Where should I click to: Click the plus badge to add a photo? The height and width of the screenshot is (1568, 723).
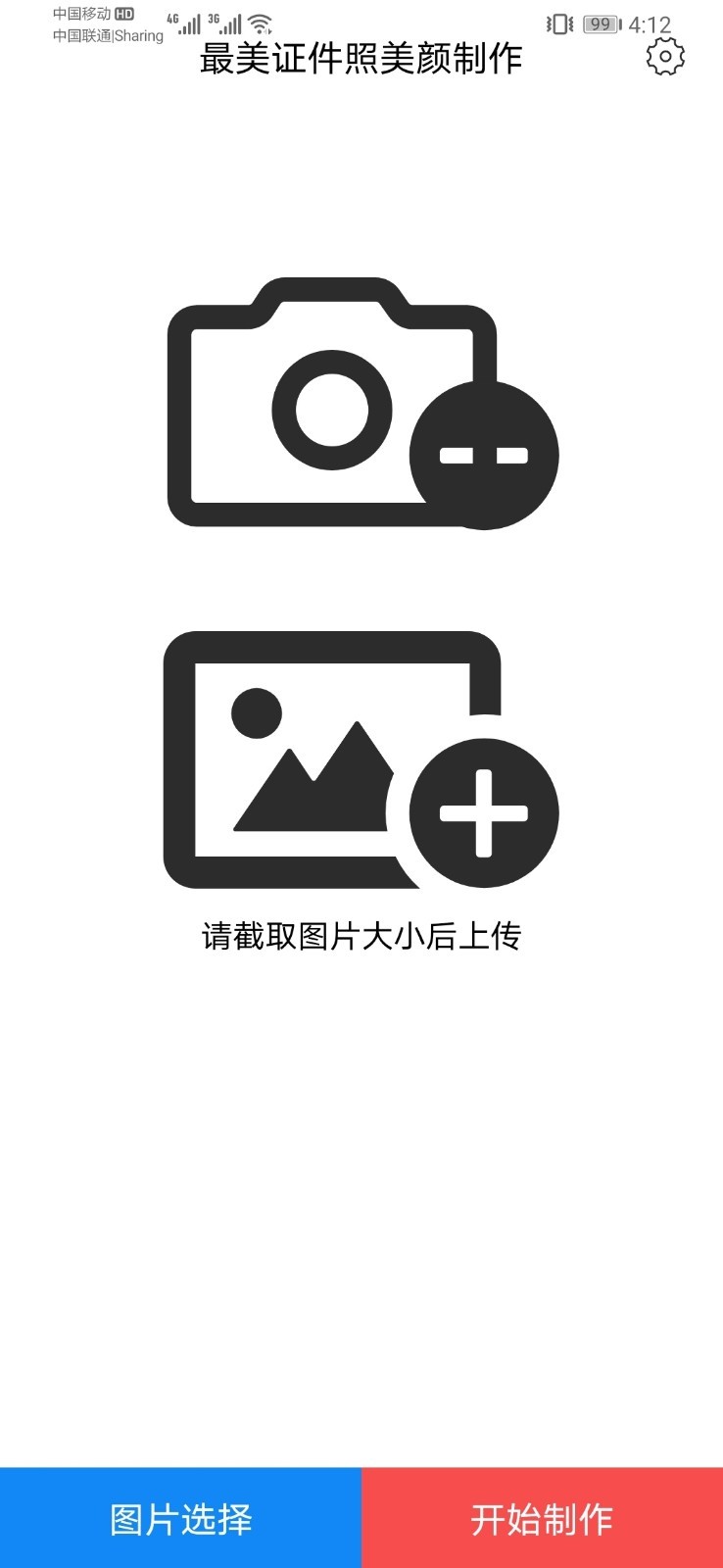pos(484,811)
